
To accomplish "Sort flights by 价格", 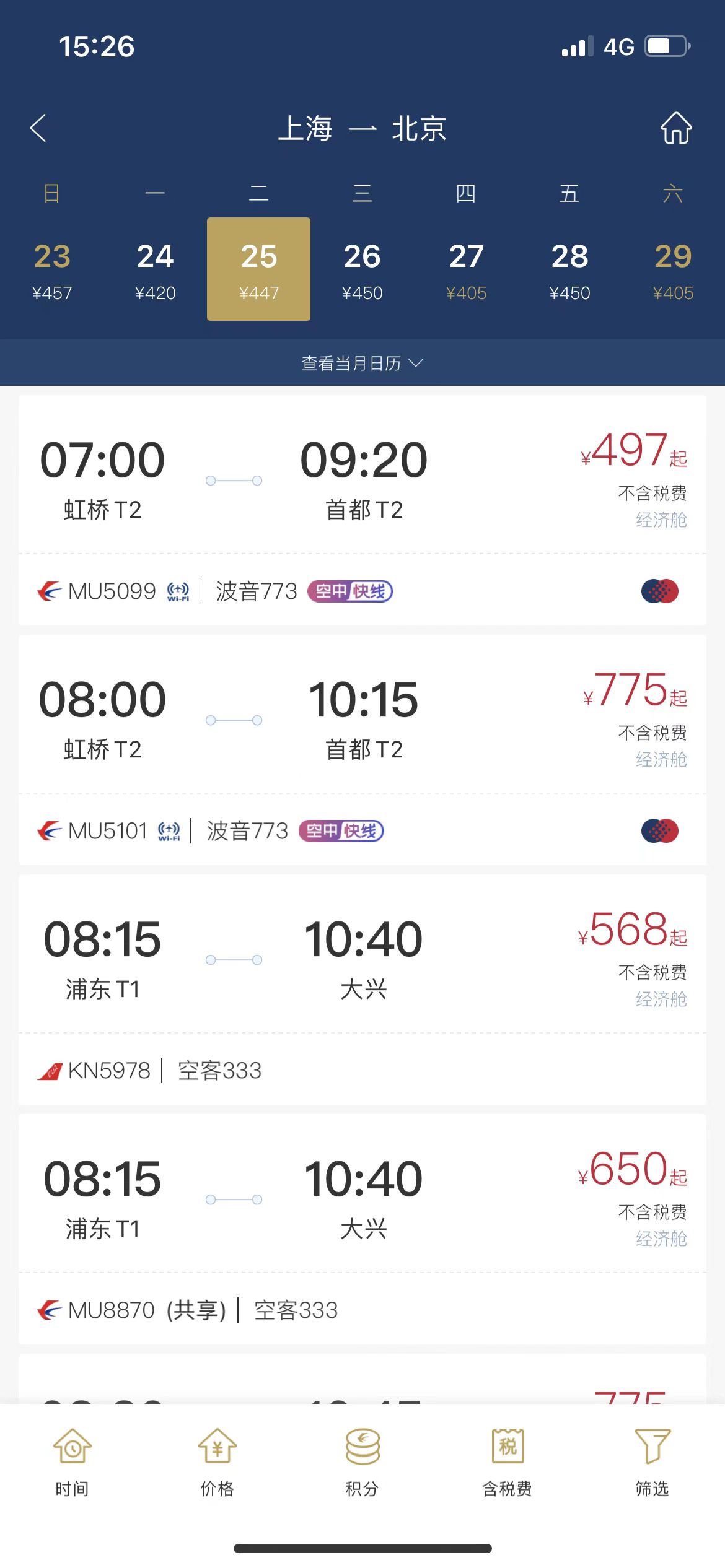I will (x=217, y=1461).
